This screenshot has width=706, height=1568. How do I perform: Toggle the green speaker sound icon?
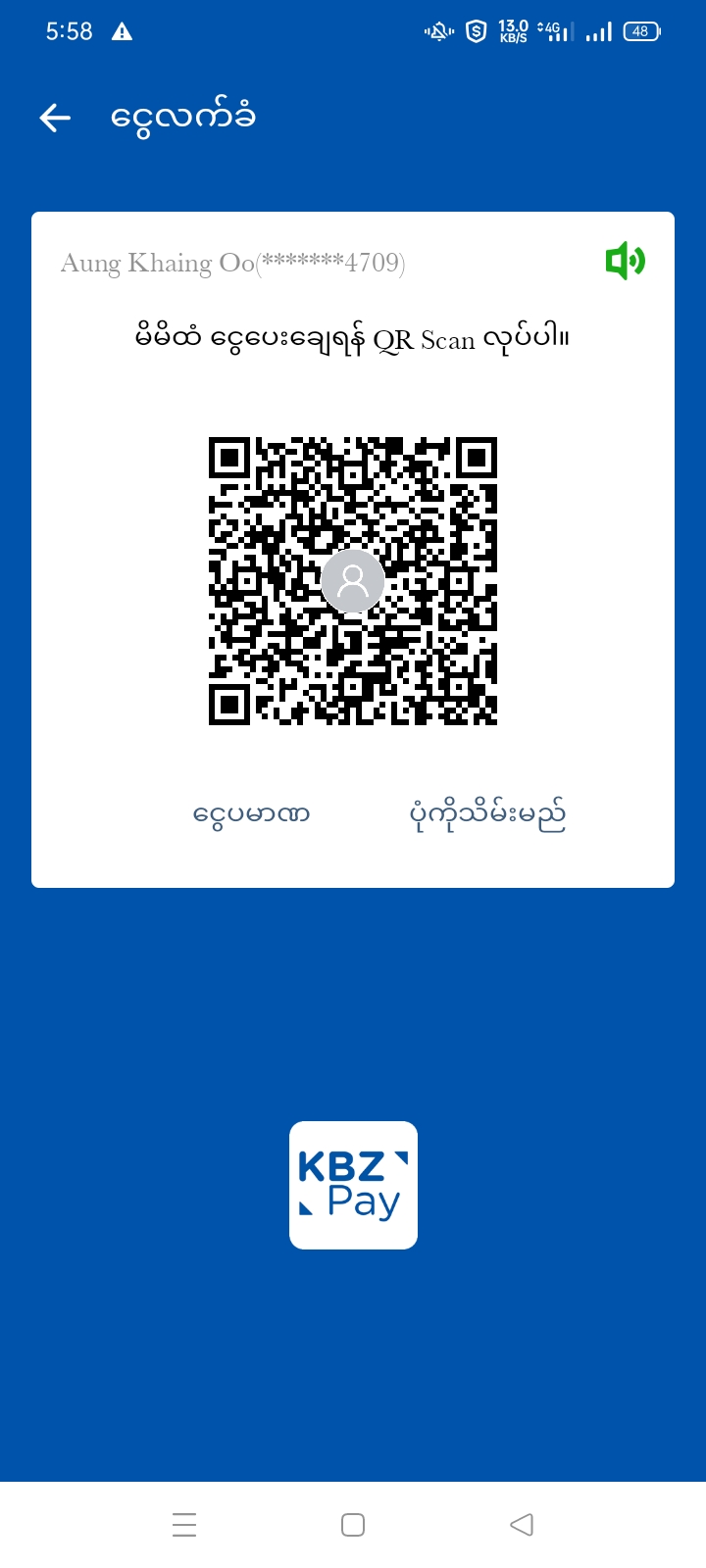[x=625, y=262]
